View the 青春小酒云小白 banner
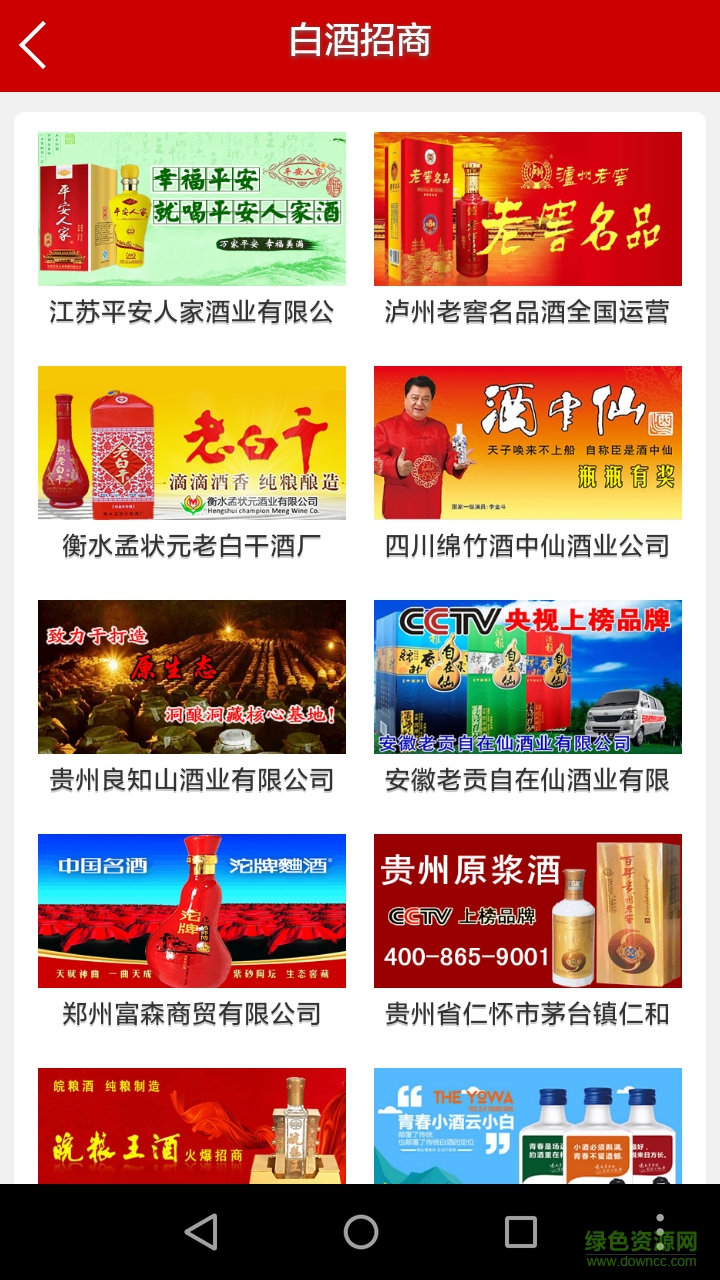Viewport: 720px width, 1280px height. point(528,1126)
